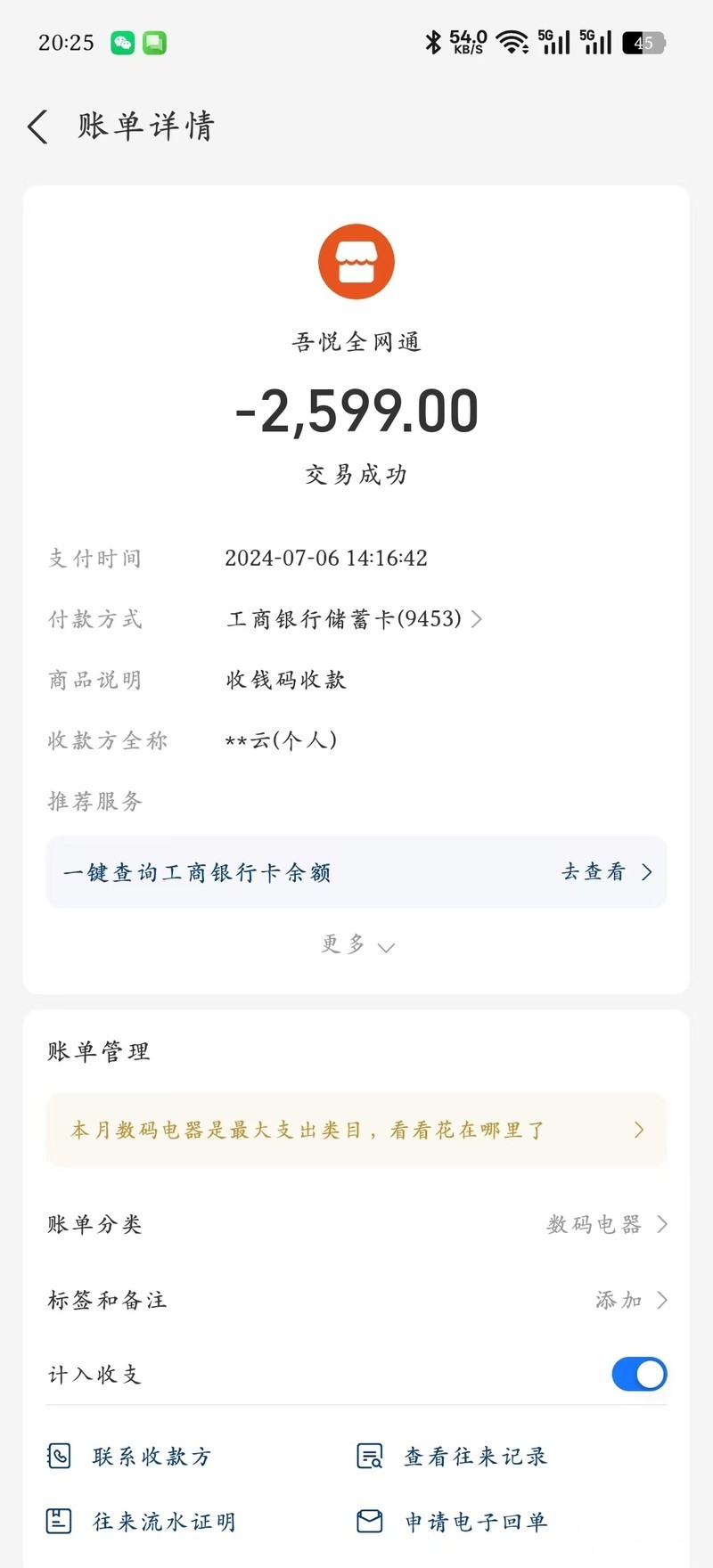The width and height of the screenshot is (713, 1568).
Task: Change 账单分类 from 数码电器
Action: point(606,1225)
